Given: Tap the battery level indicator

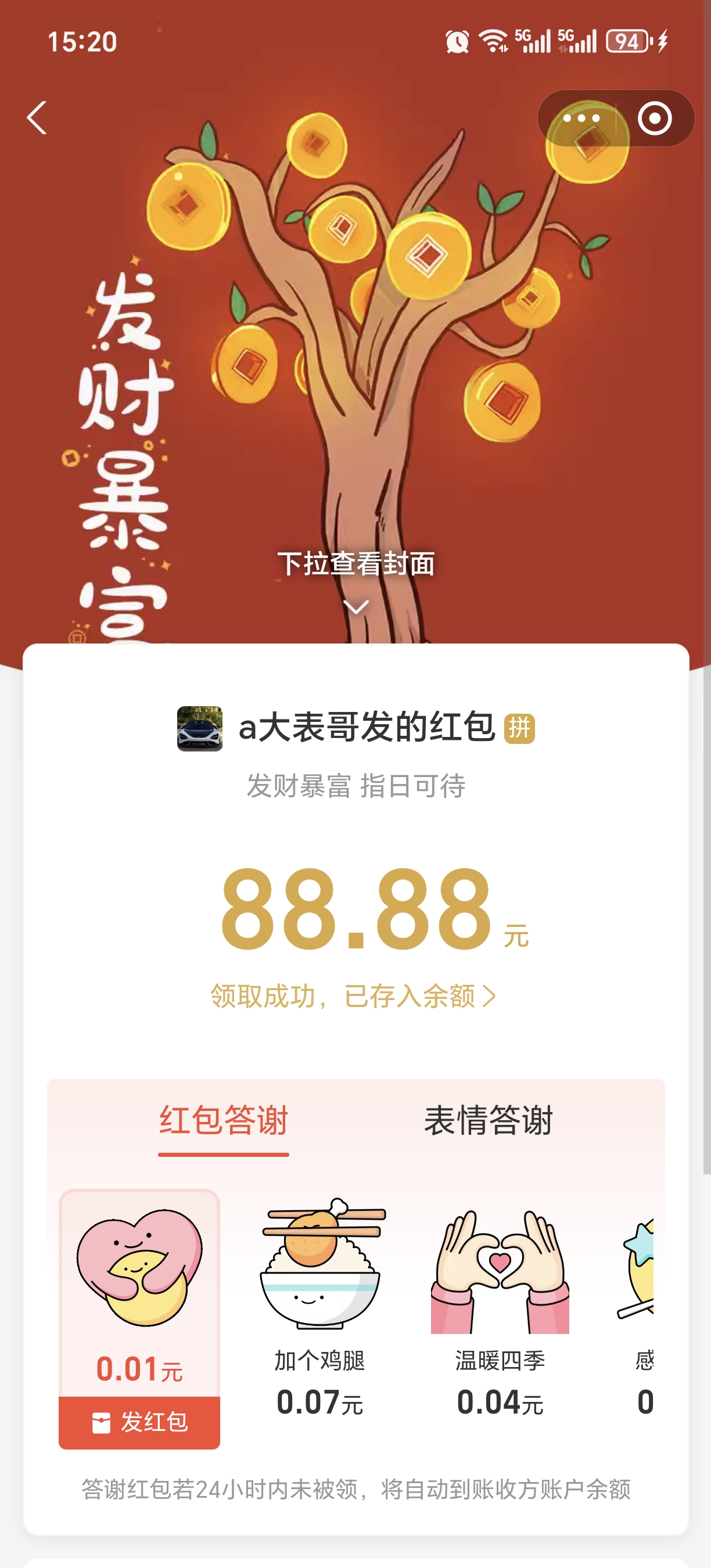Looking at the screenshot, I should [x=628, y=41].
